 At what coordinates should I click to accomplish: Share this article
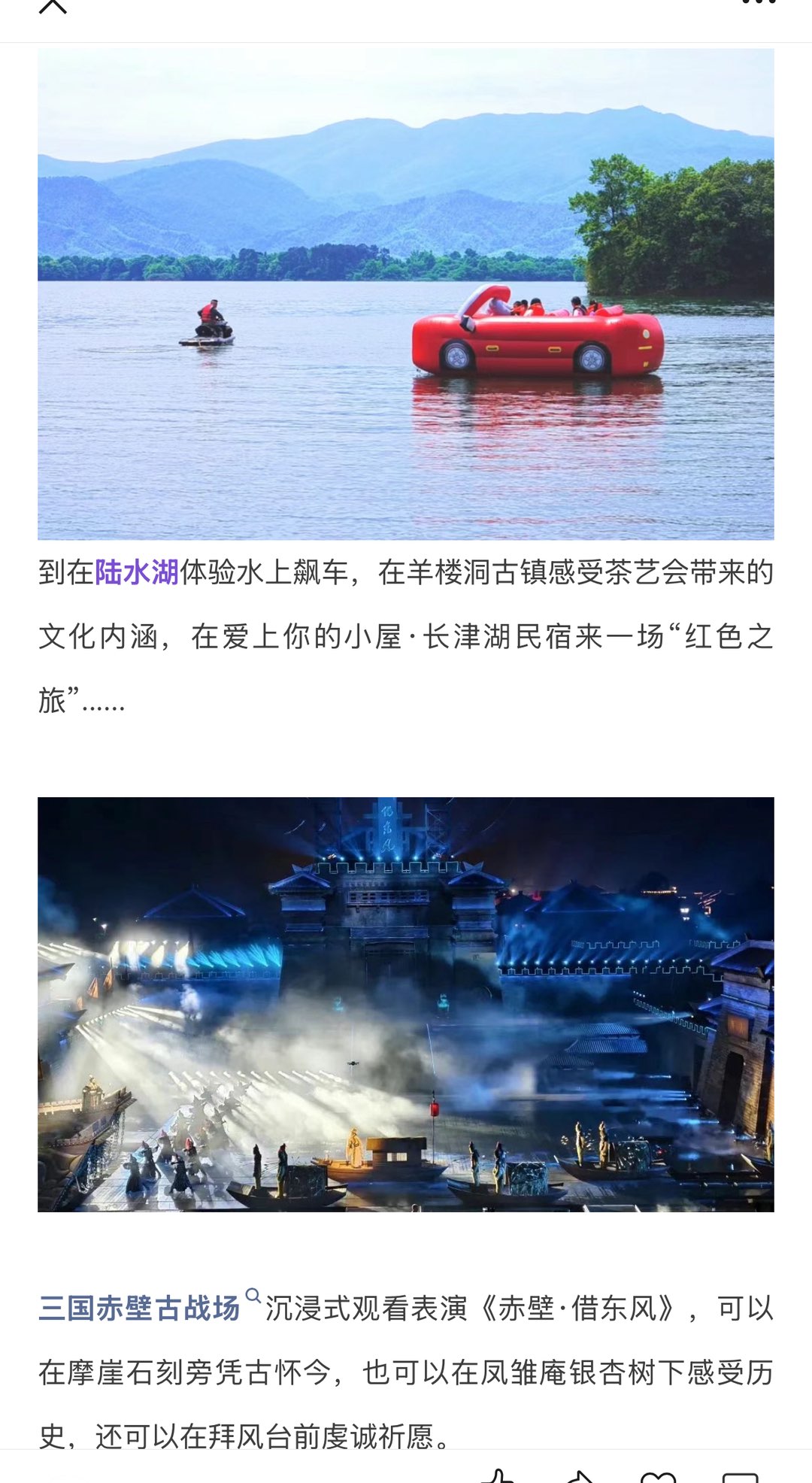[580, 1475]
